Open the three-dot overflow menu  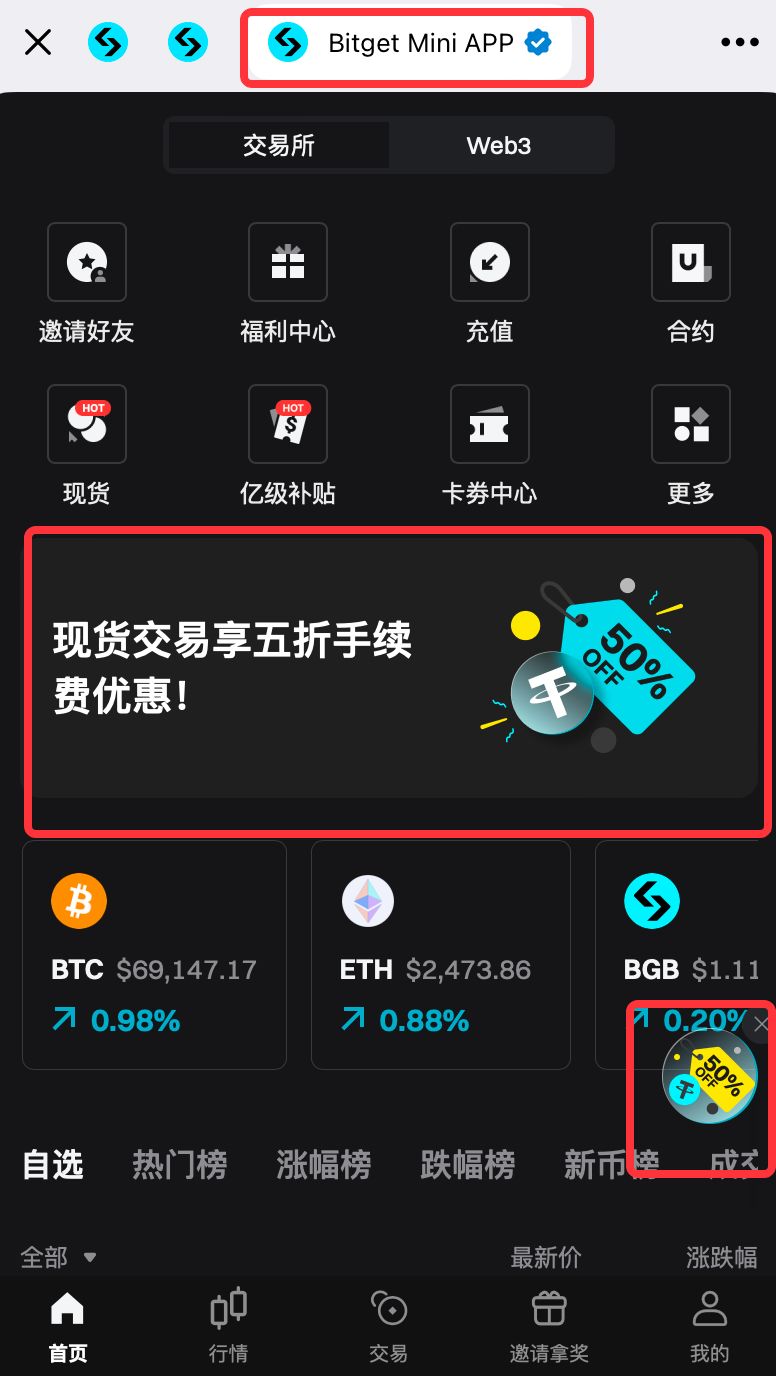click(x=739, y=43)
